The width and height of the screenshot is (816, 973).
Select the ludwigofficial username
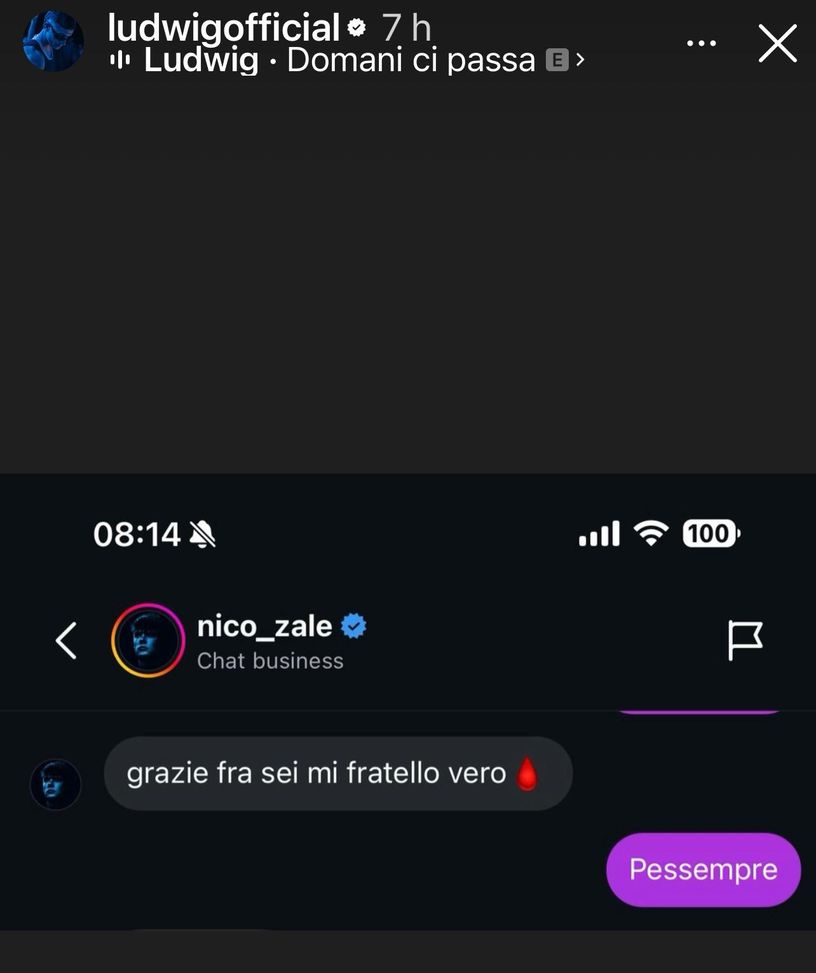[222, 27]
